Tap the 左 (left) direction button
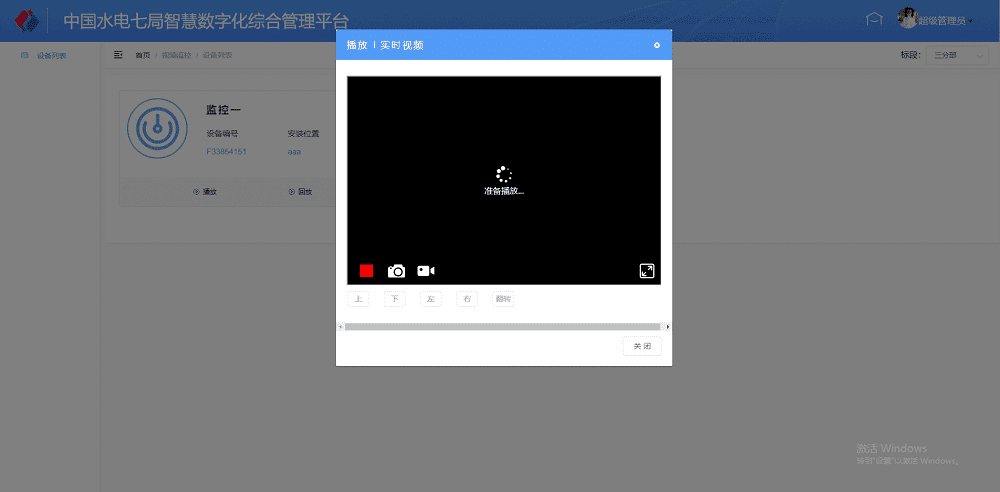The height and width of the screenshot is (492, 1000). pos(431,299)
